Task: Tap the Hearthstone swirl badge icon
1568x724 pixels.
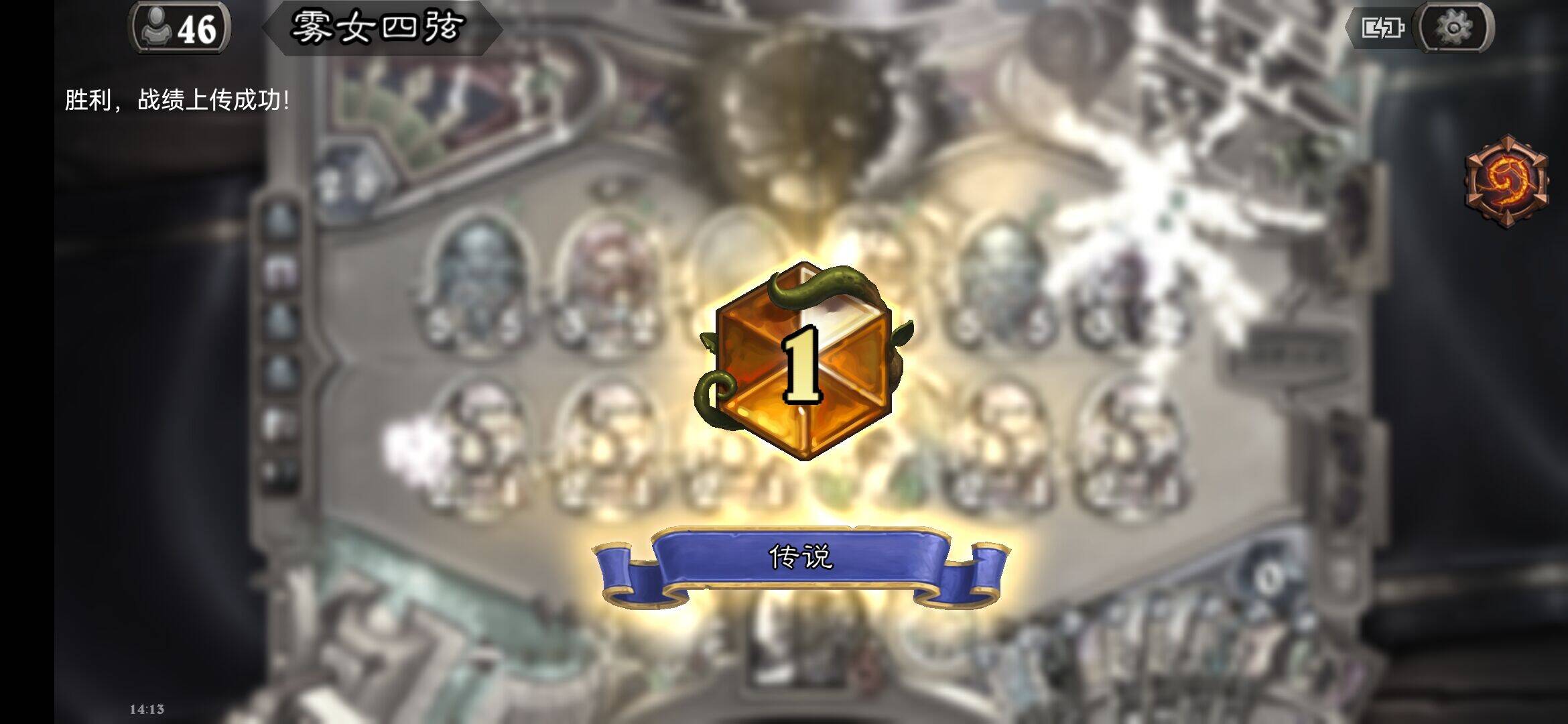Action: tap(1506, 181)
